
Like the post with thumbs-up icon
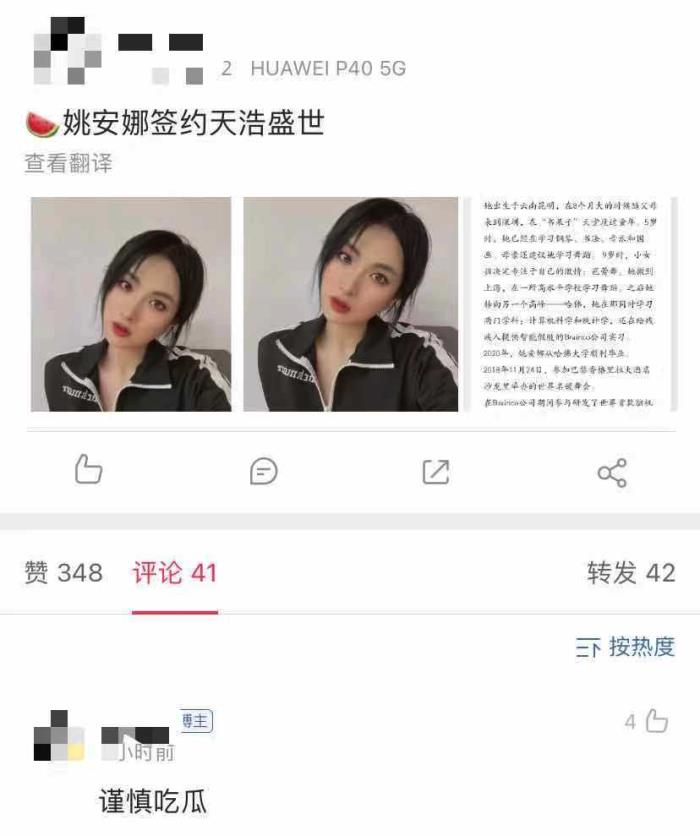89,470
